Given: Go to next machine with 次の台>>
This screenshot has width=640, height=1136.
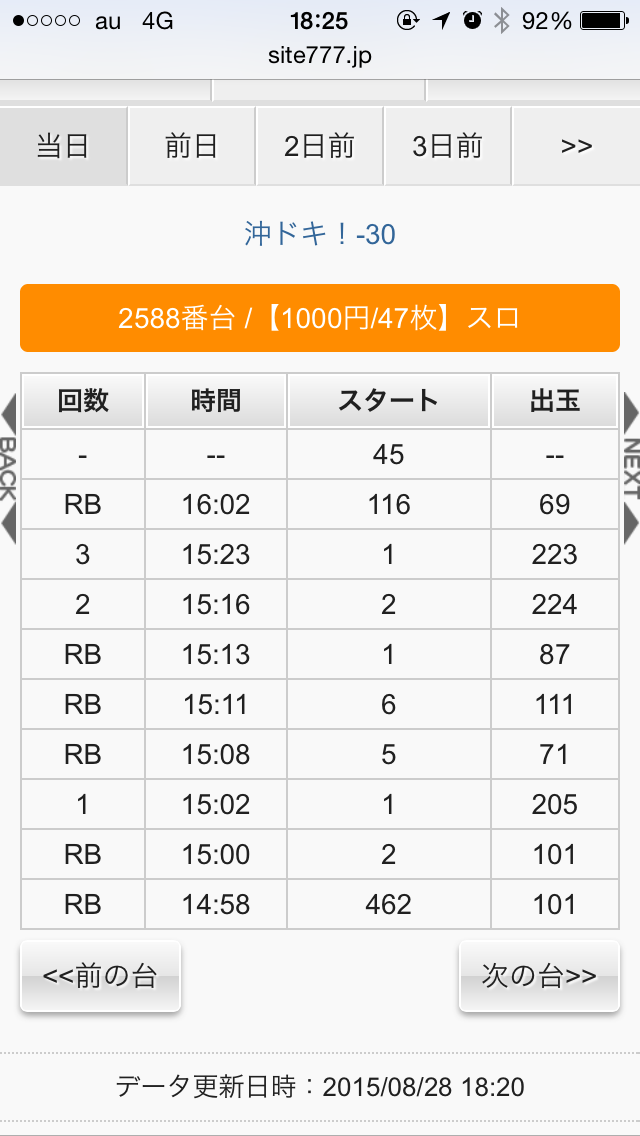Looking at the screenshot, I should tap(539, 977).
